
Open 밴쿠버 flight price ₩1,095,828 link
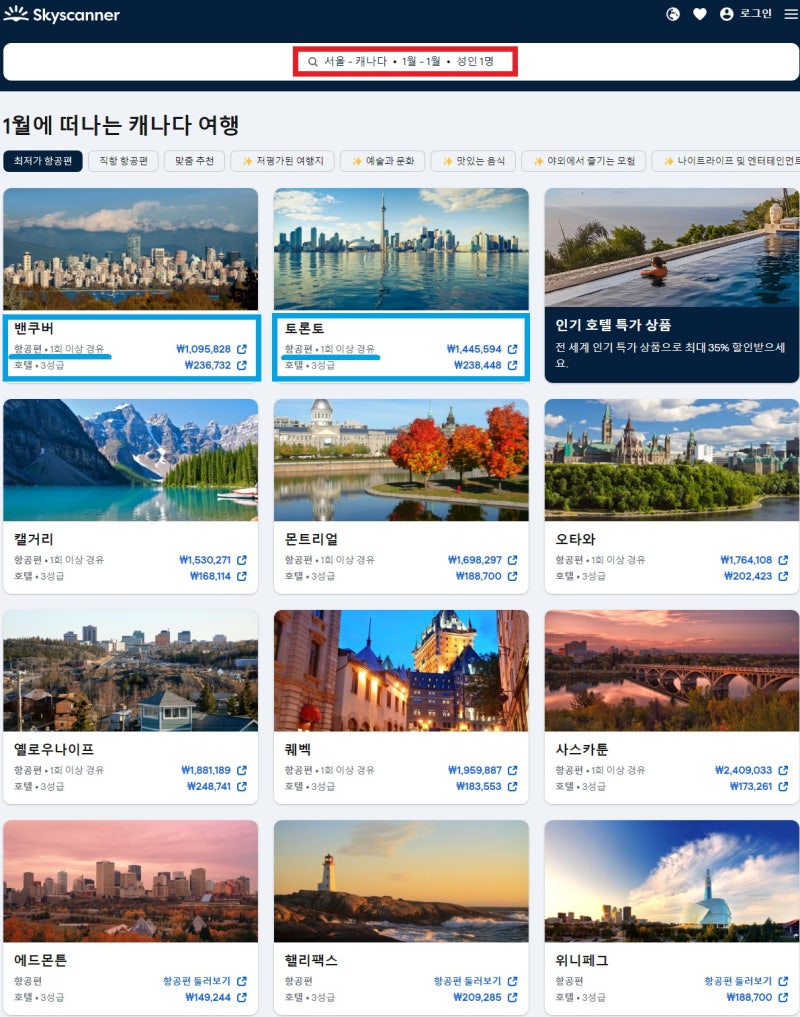point(210,349)
